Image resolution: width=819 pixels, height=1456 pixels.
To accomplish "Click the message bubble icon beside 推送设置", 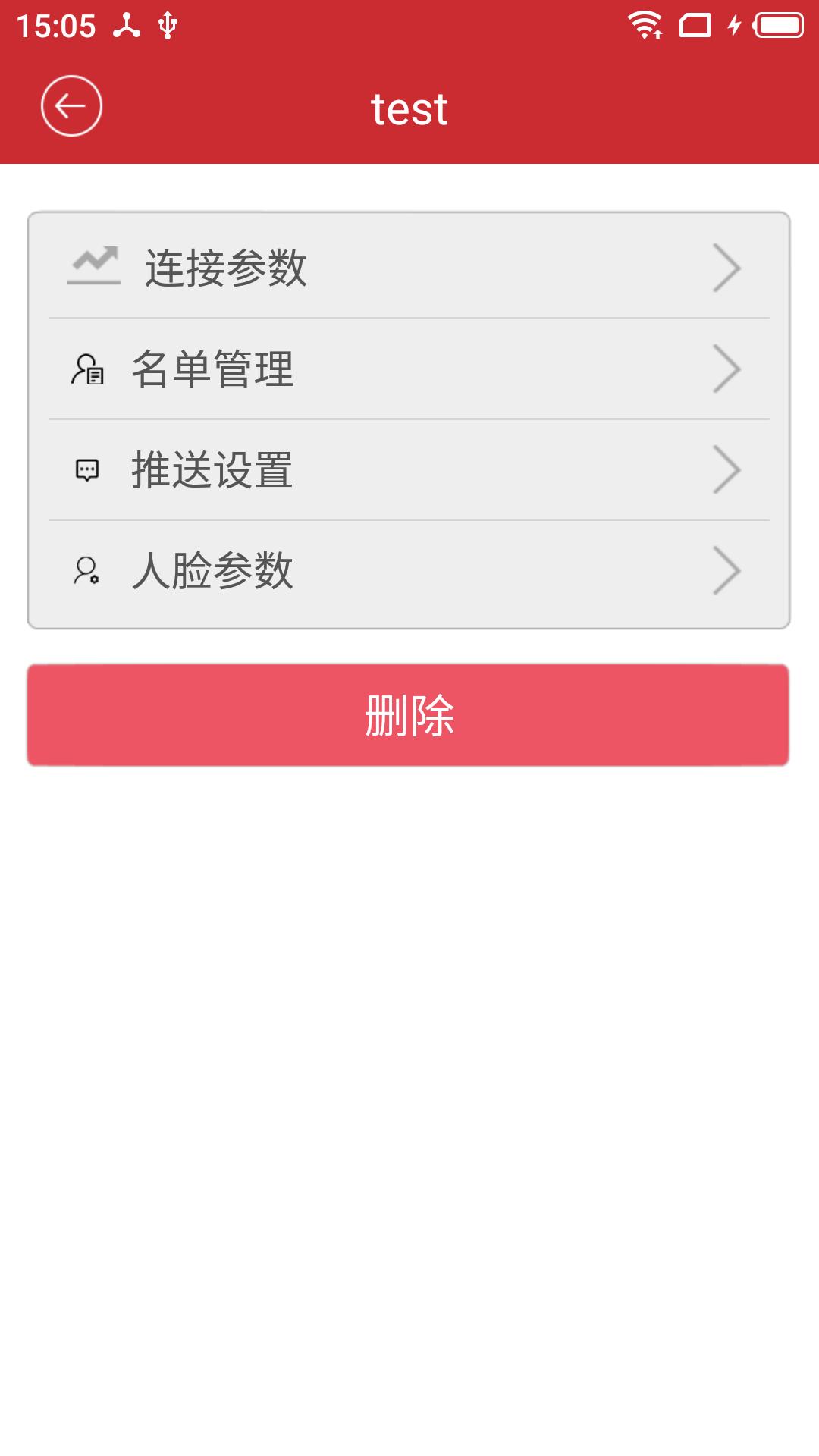I will 86,470.
